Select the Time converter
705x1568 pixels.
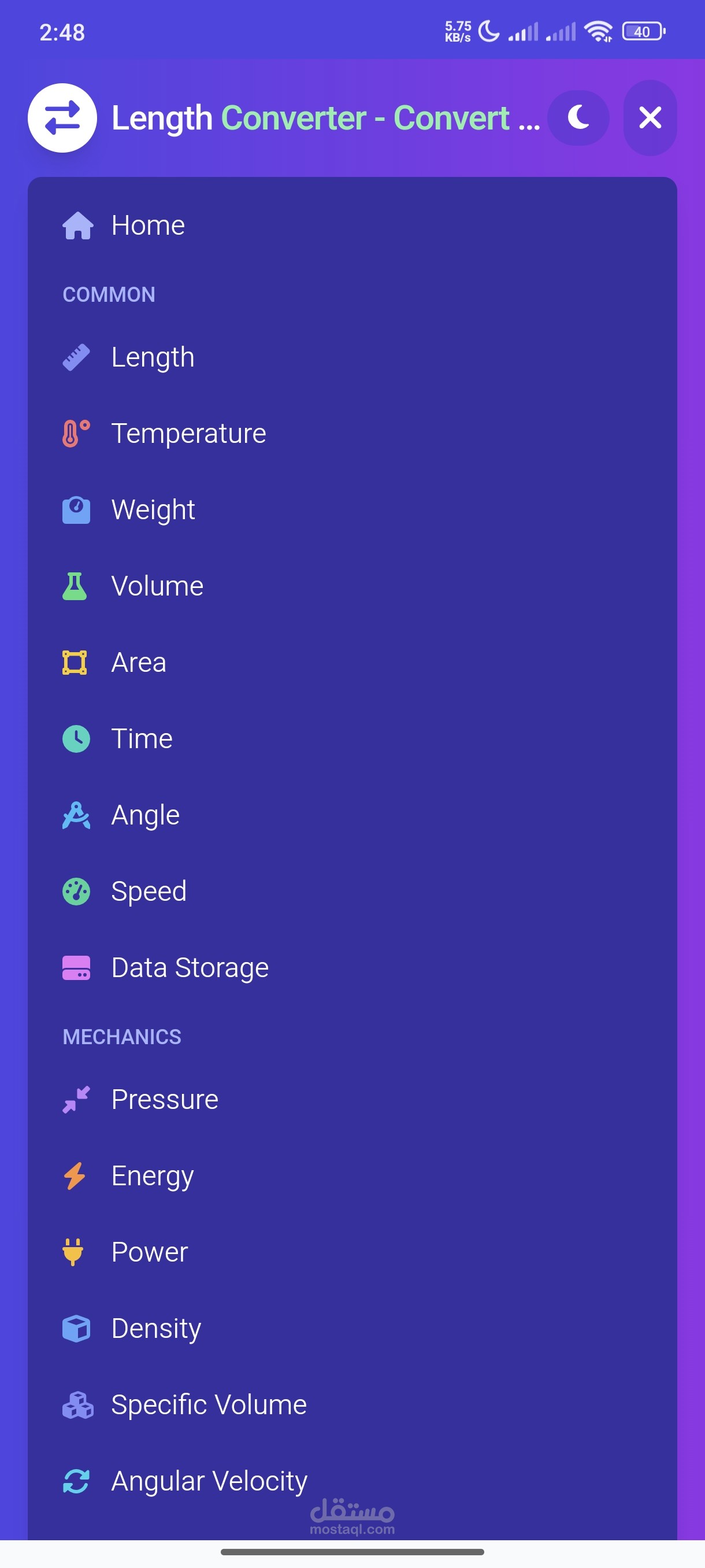pyautogui.click(x=352, y=739)
